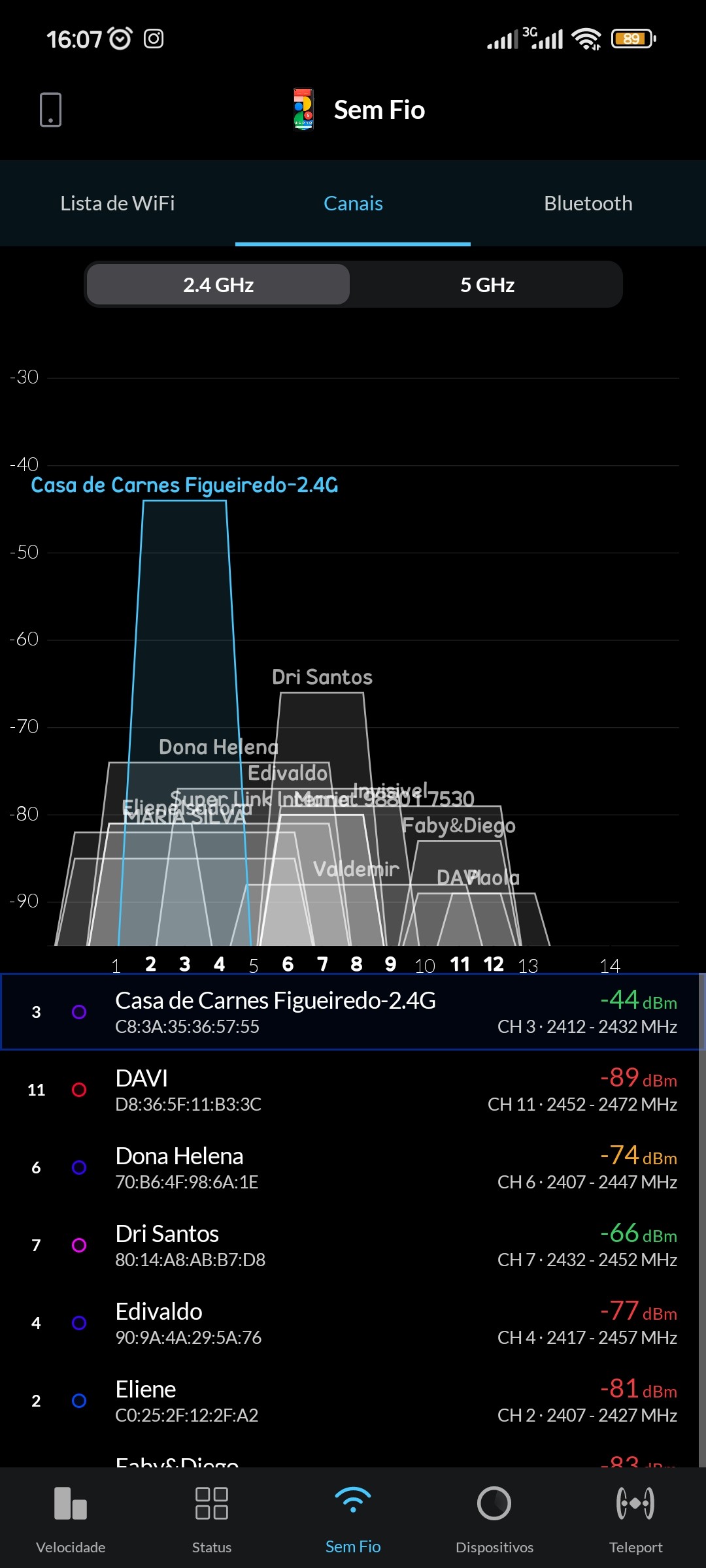
Task: Switch to the Lista de WiFi tab
Action: point(118,203)
